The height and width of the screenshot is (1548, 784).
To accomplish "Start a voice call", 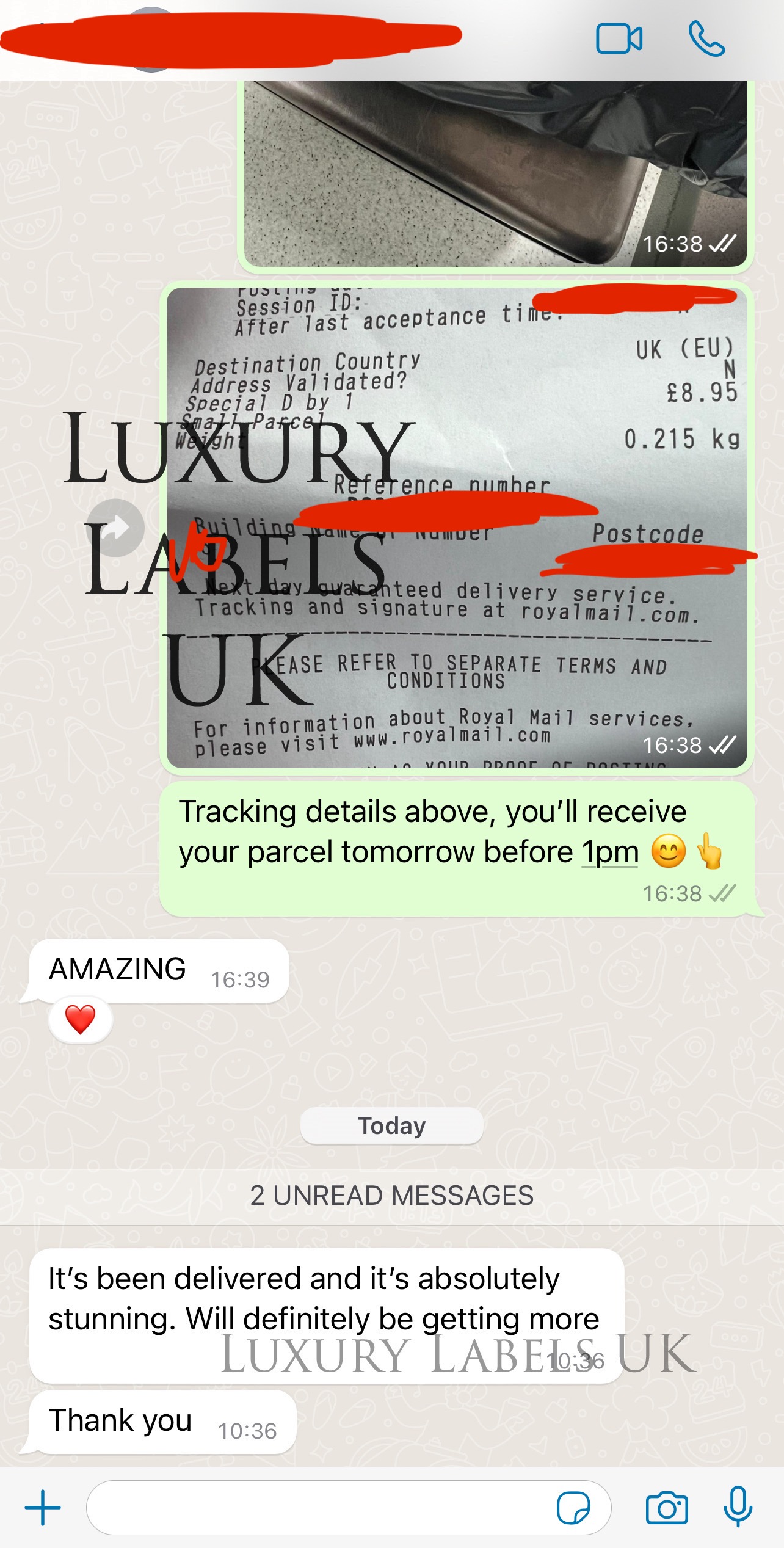I will (706, 38).
